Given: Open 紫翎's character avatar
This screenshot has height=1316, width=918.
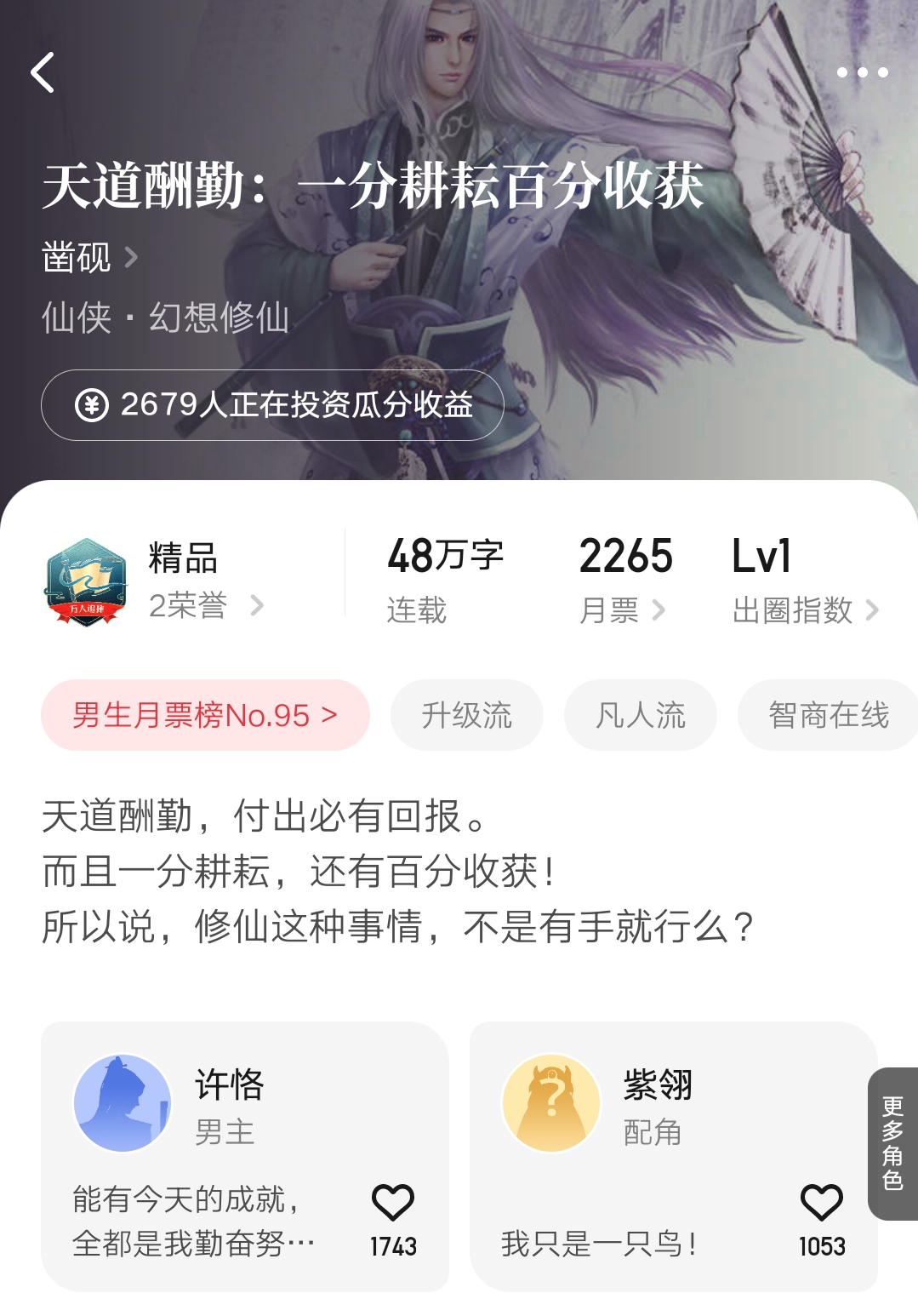Looking at the screenshot, I should coord(551,1101).
